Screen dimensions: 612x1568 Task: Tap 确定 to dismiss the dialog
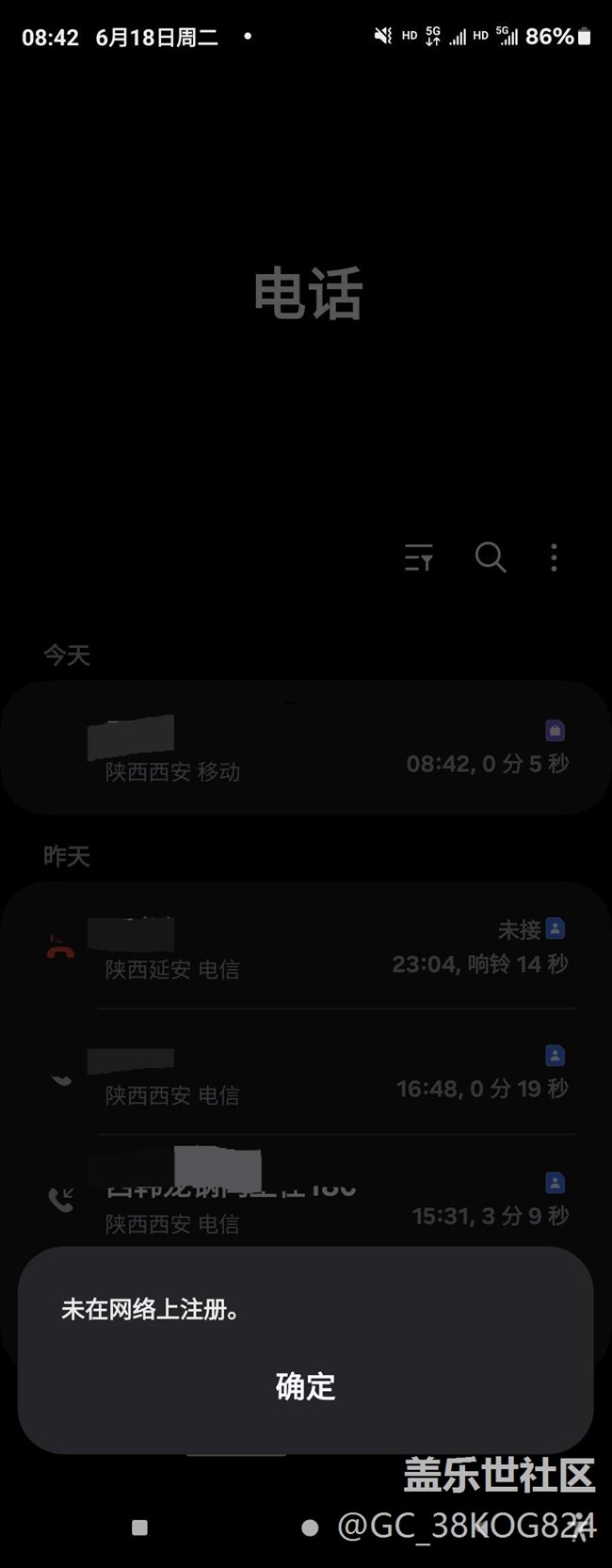point(305,1386)
